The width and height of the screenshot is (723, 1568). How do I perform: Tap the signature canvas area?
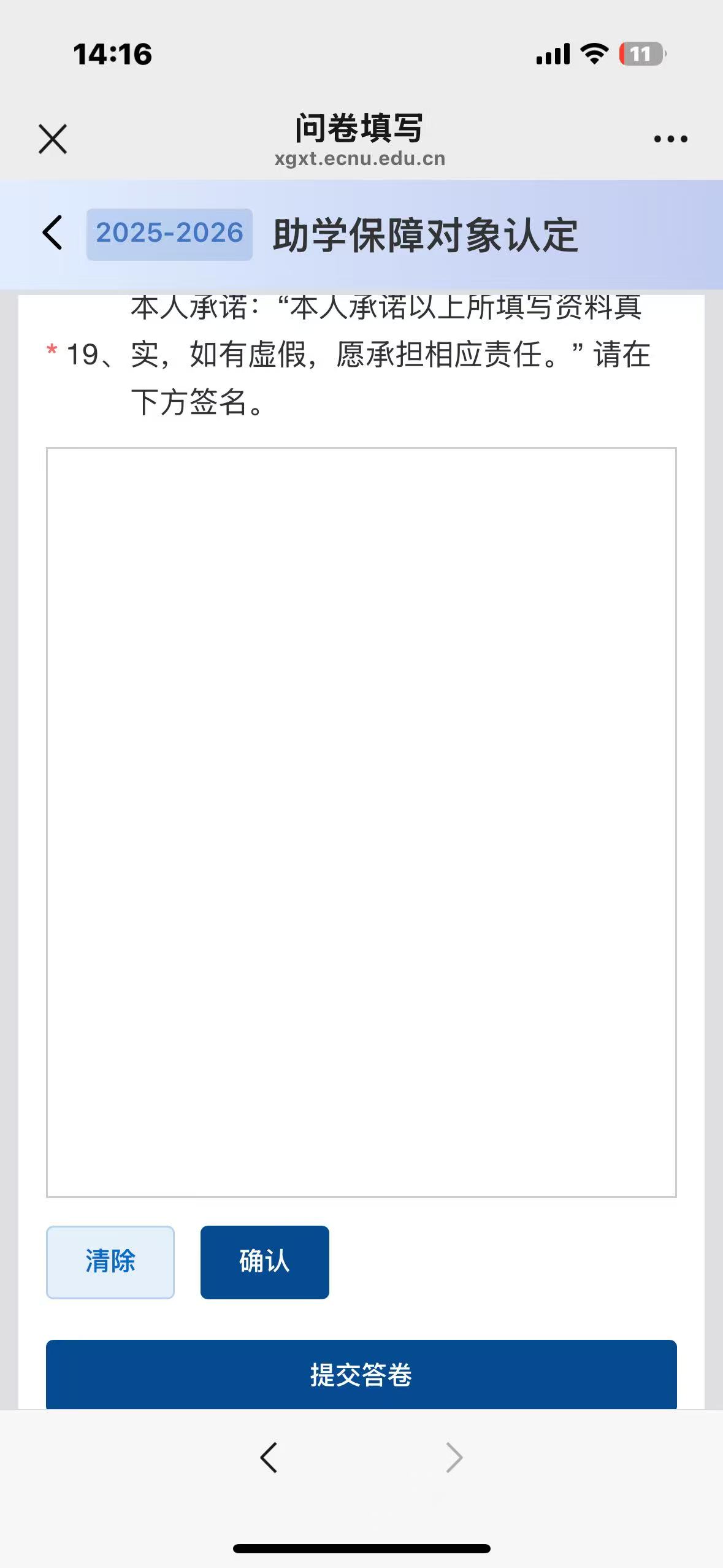(x=361, y=822)
